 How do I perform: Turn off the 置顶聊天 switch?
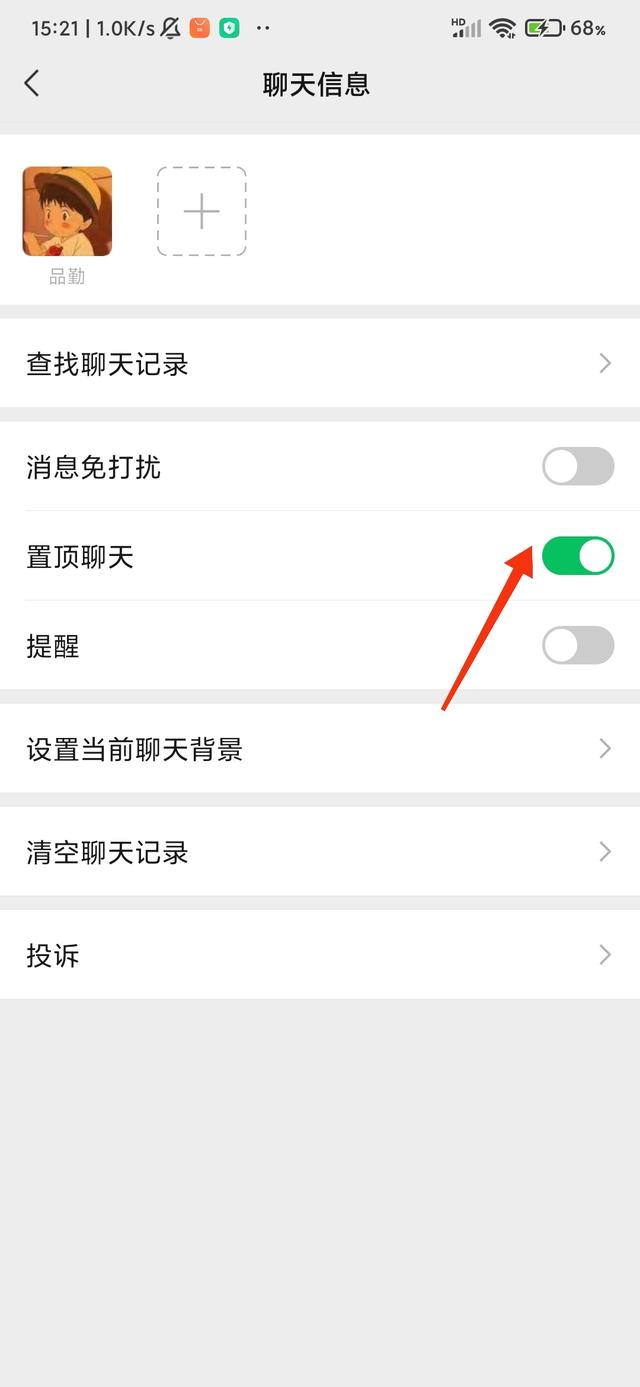578,556
